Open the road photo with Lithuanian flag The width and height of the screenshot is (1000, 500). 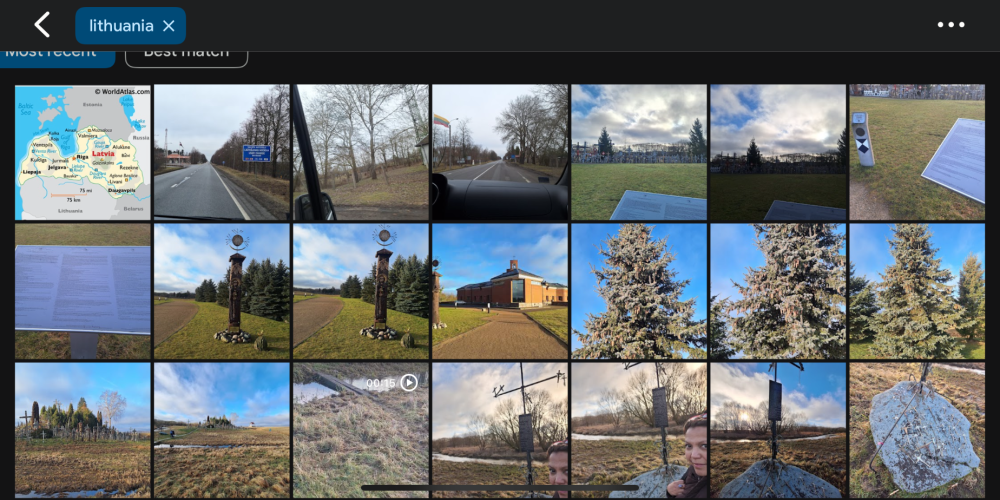(x=500, y=152)
